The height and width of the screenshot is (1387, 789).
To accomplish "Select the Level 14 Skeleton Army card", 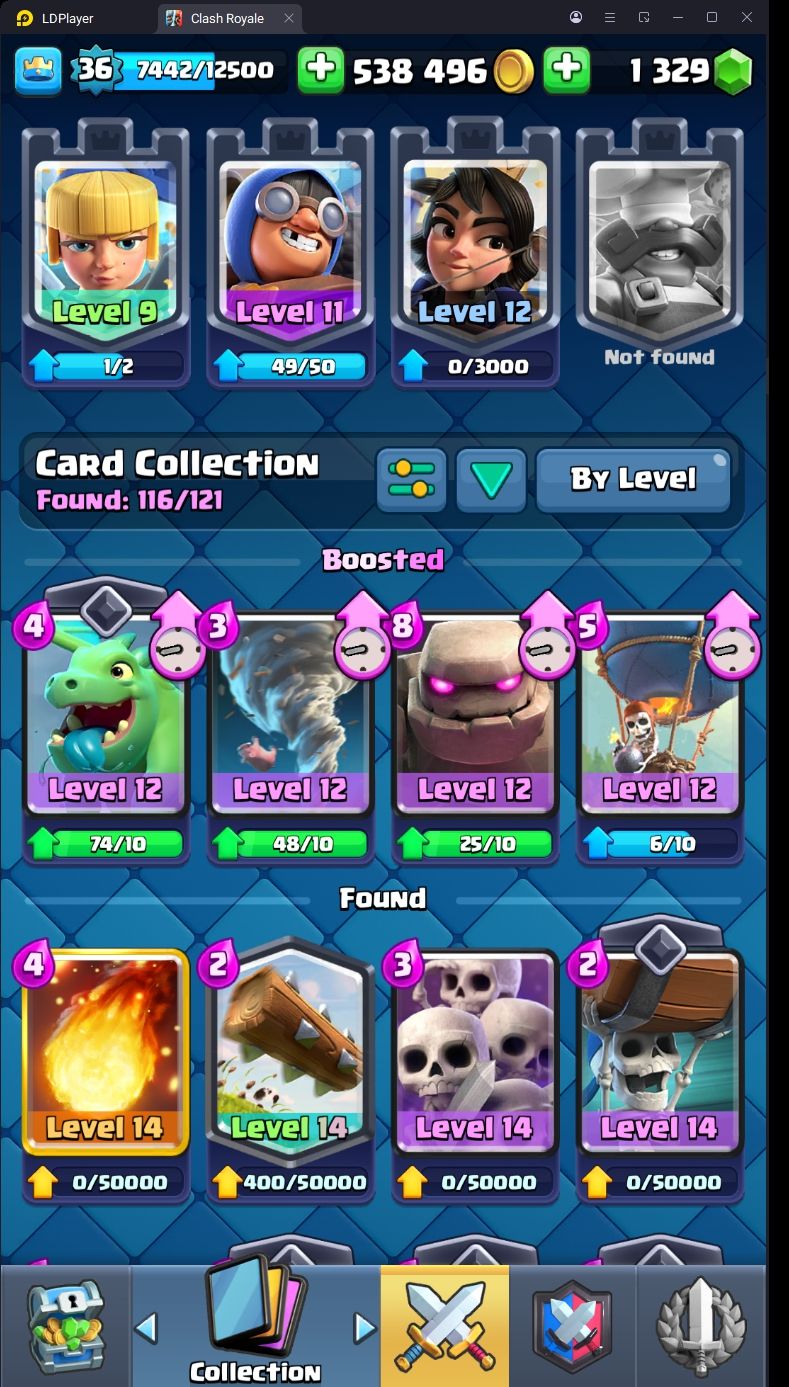I will pyautogui.click(x=475, y=1072).
